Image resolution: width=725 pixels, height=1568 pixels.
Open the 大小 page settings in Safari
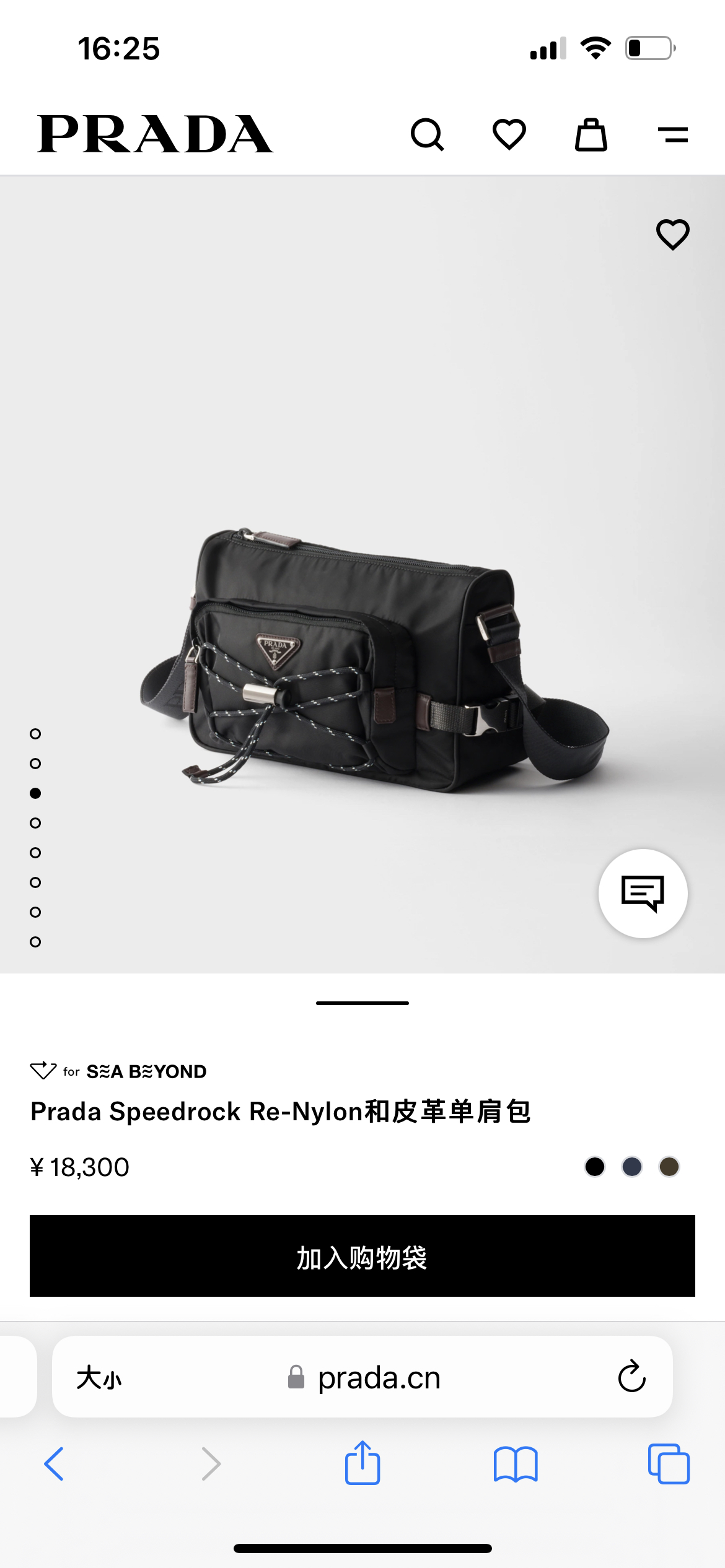click(99, 1378)
